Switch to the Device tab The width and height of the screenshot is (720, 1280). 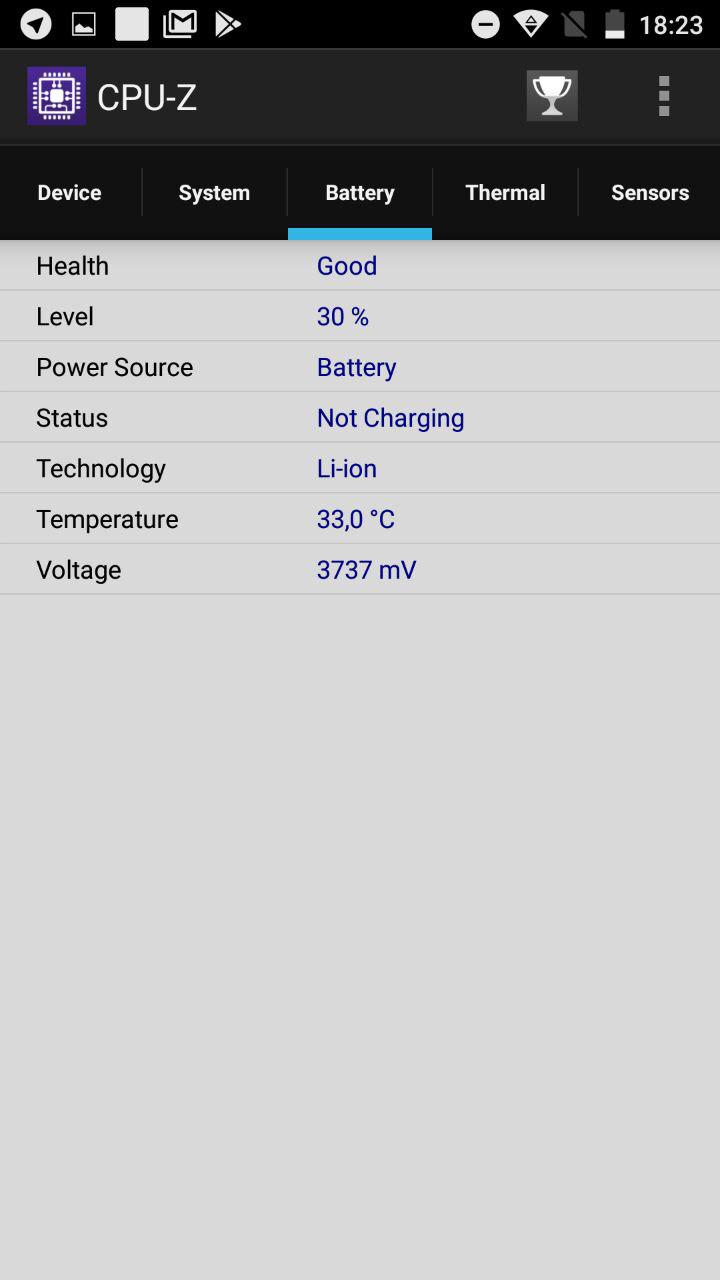click(70, 193)
